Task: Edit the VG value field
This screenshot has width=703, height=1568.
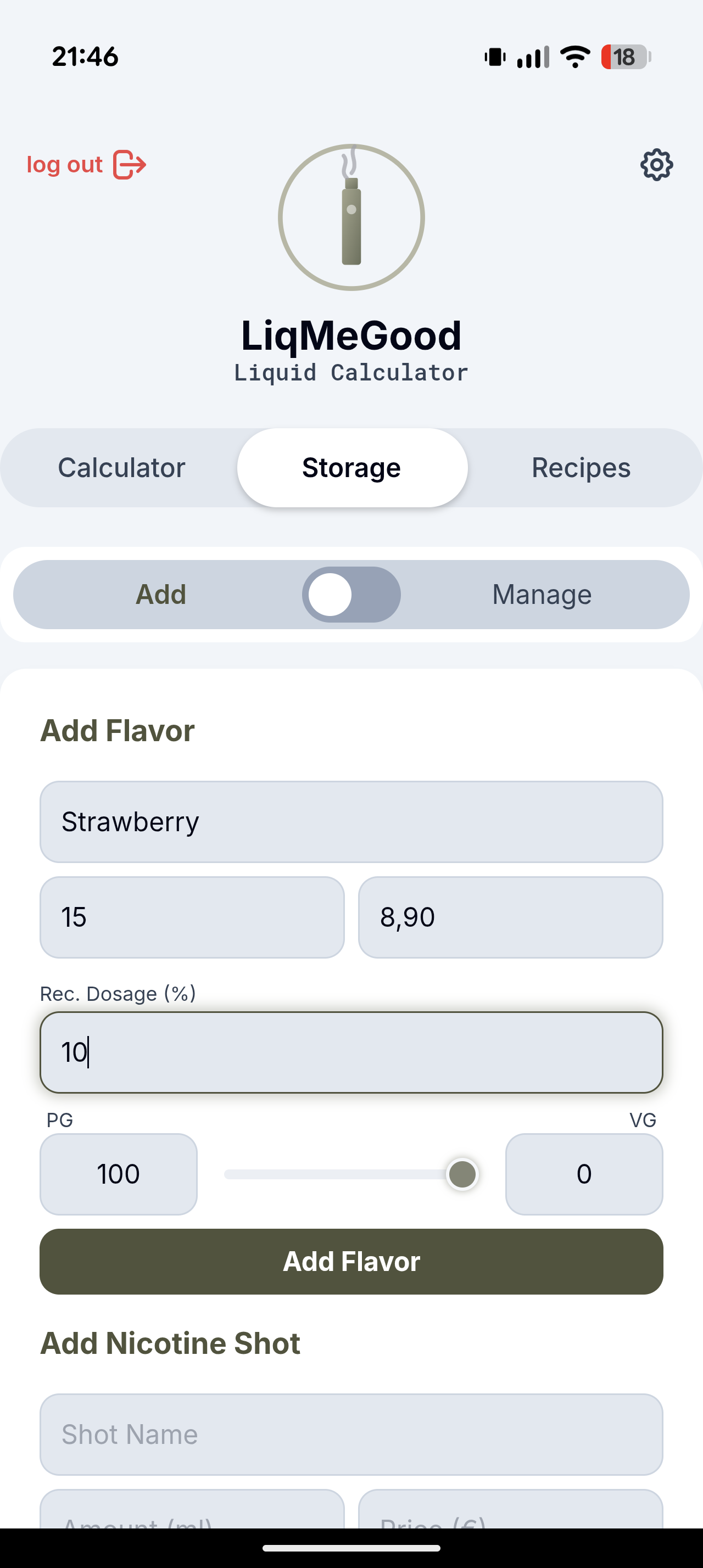Action: [x=584, y=1174]
